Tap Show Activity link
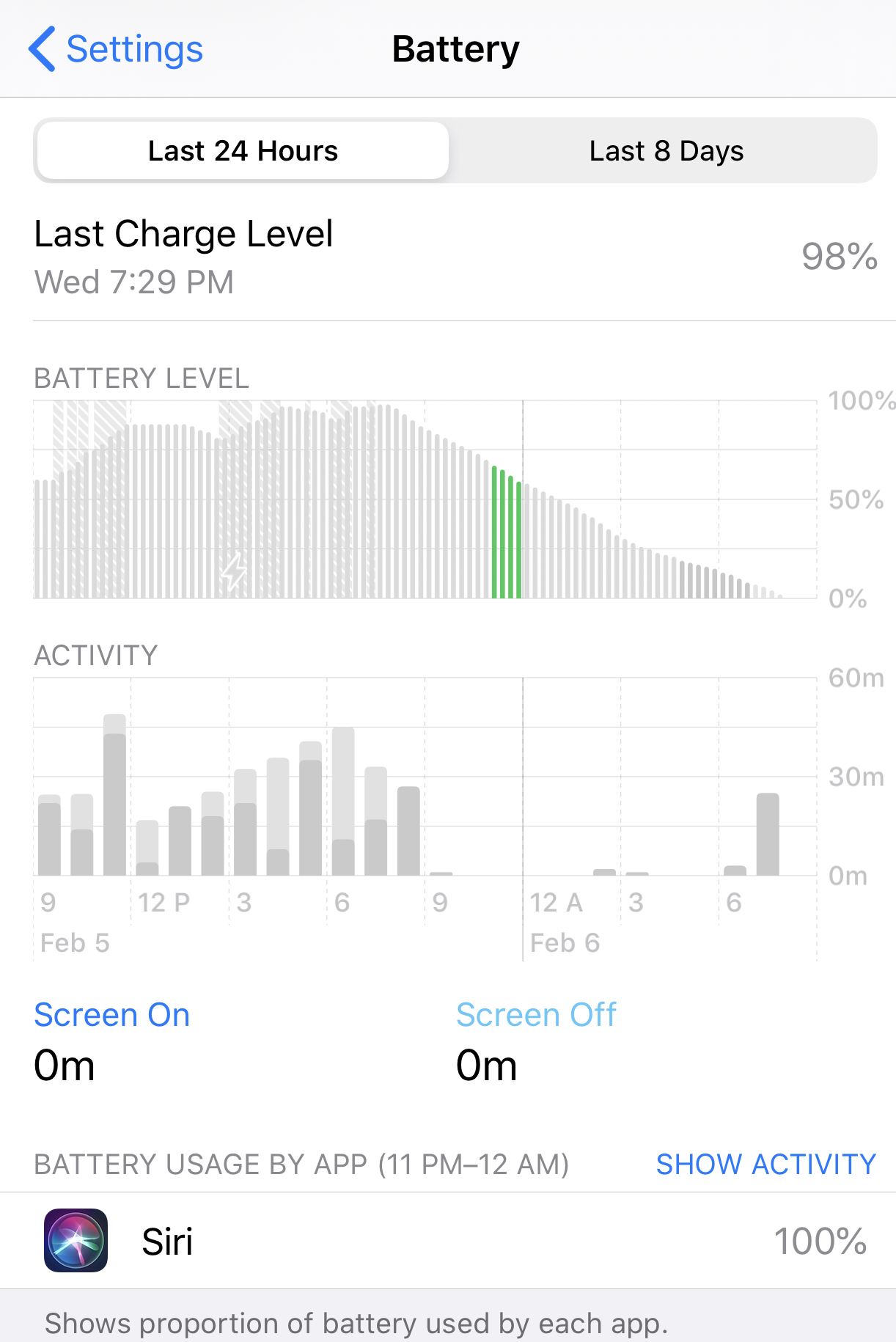The image size is (896, 1342). click(765, 1164)
